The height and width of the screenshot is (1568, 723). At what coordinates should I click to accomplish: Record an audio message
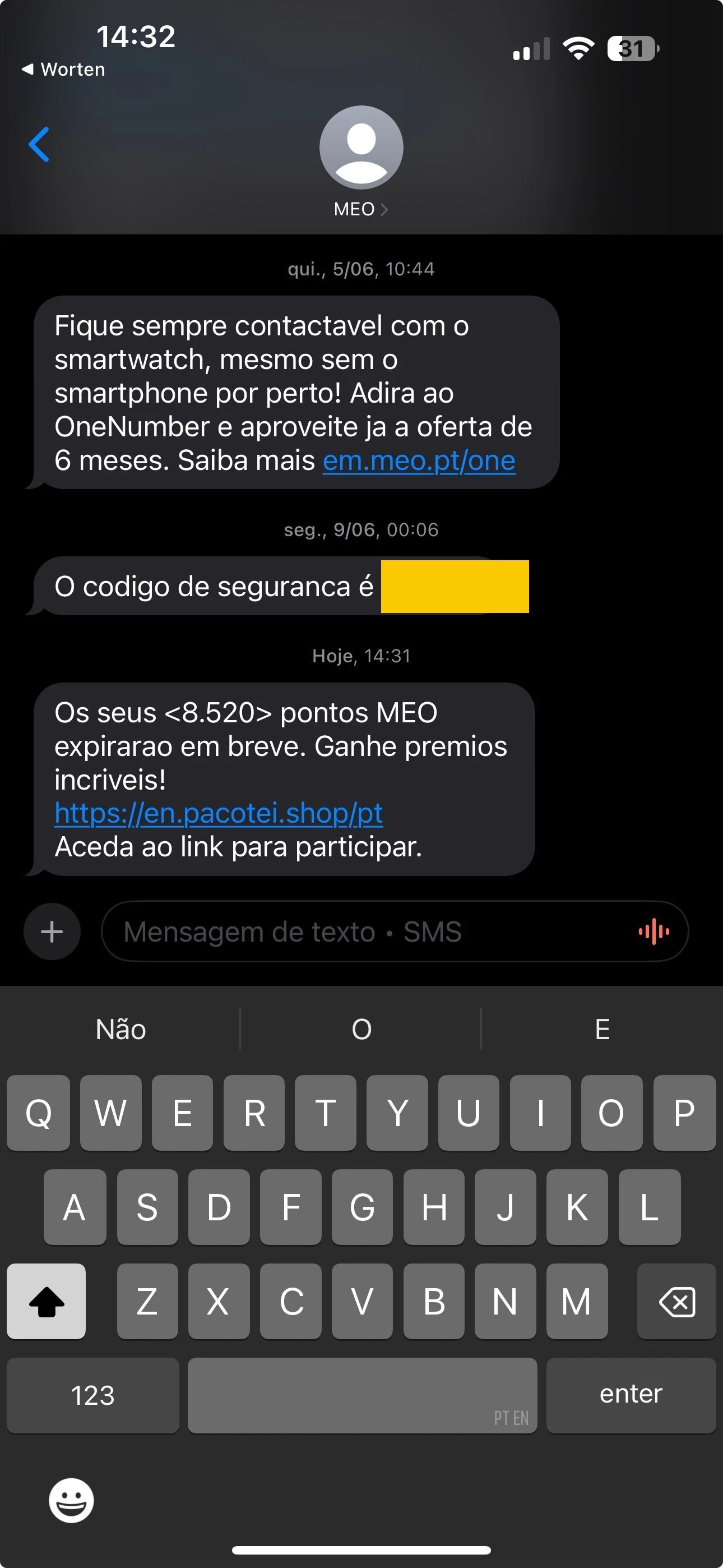point(654,931)
